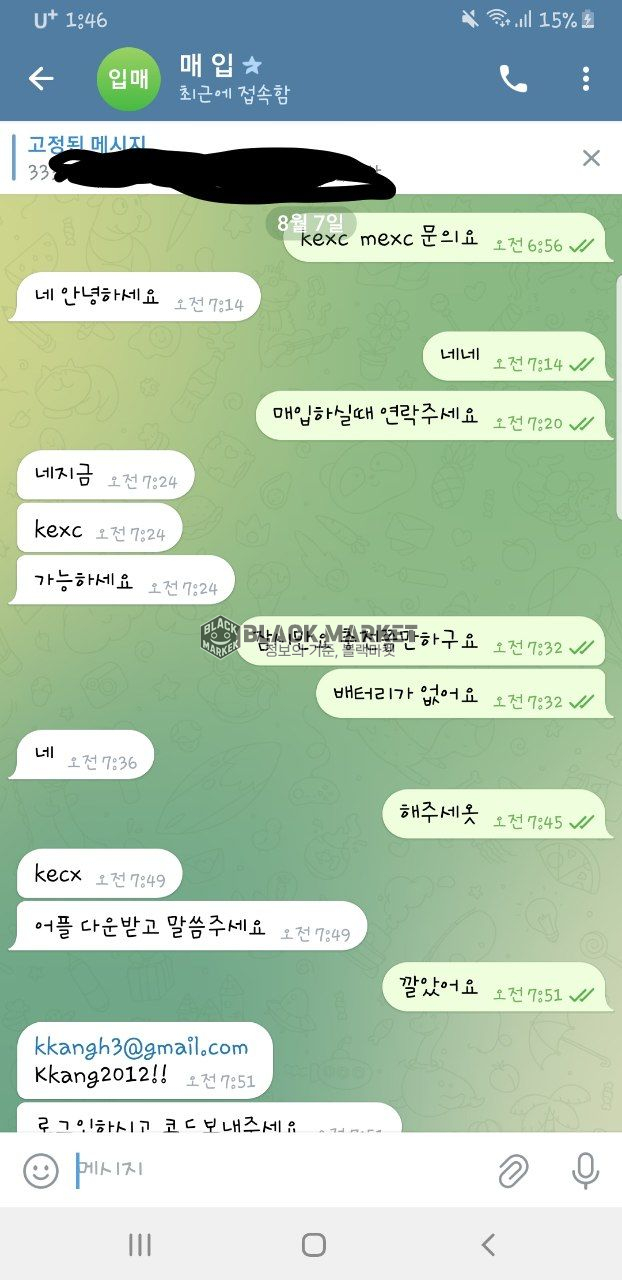Screen dimensions: 622x1280
Task: Attach a file with the paperclip
Action: point(513,1170)
